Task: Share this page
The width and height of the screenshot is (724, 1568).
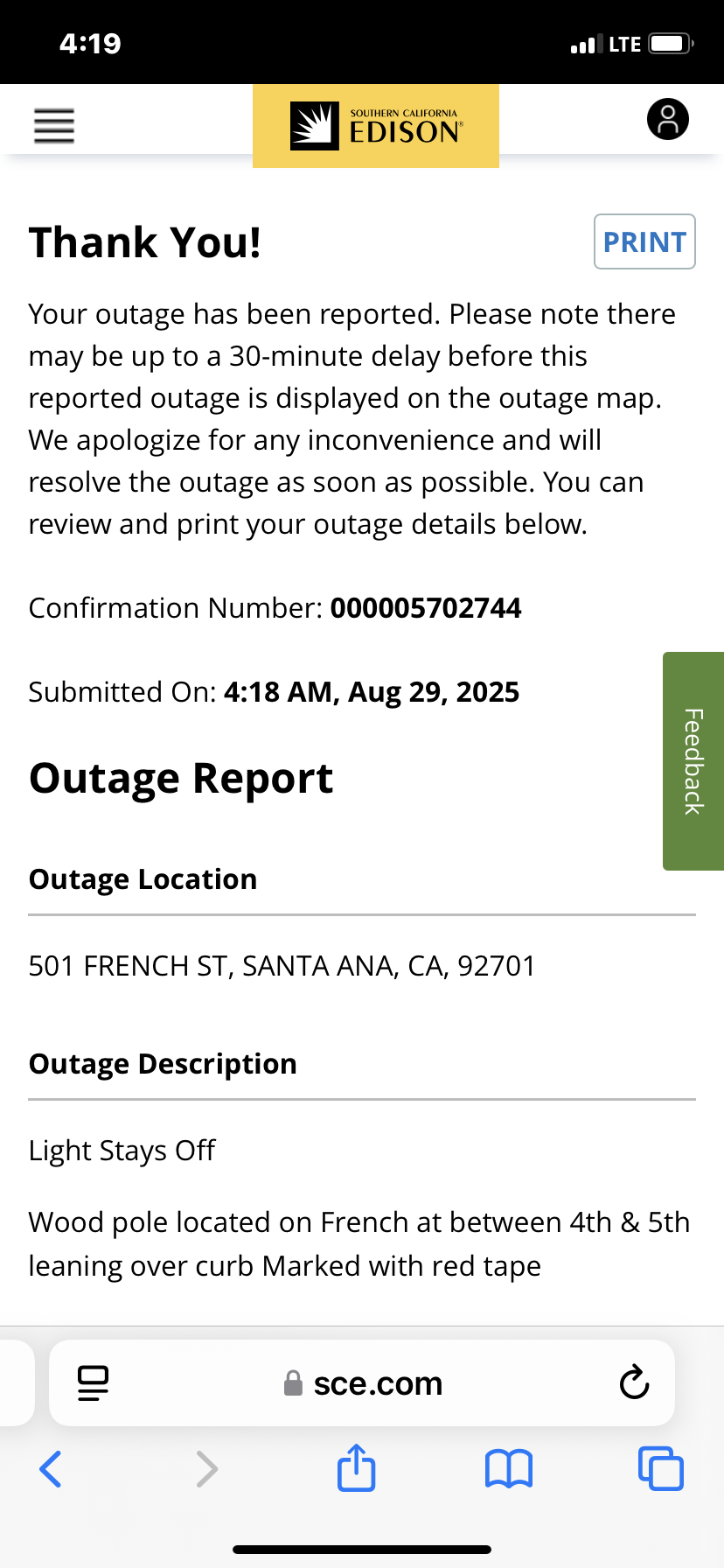Action: (356, 1467)
